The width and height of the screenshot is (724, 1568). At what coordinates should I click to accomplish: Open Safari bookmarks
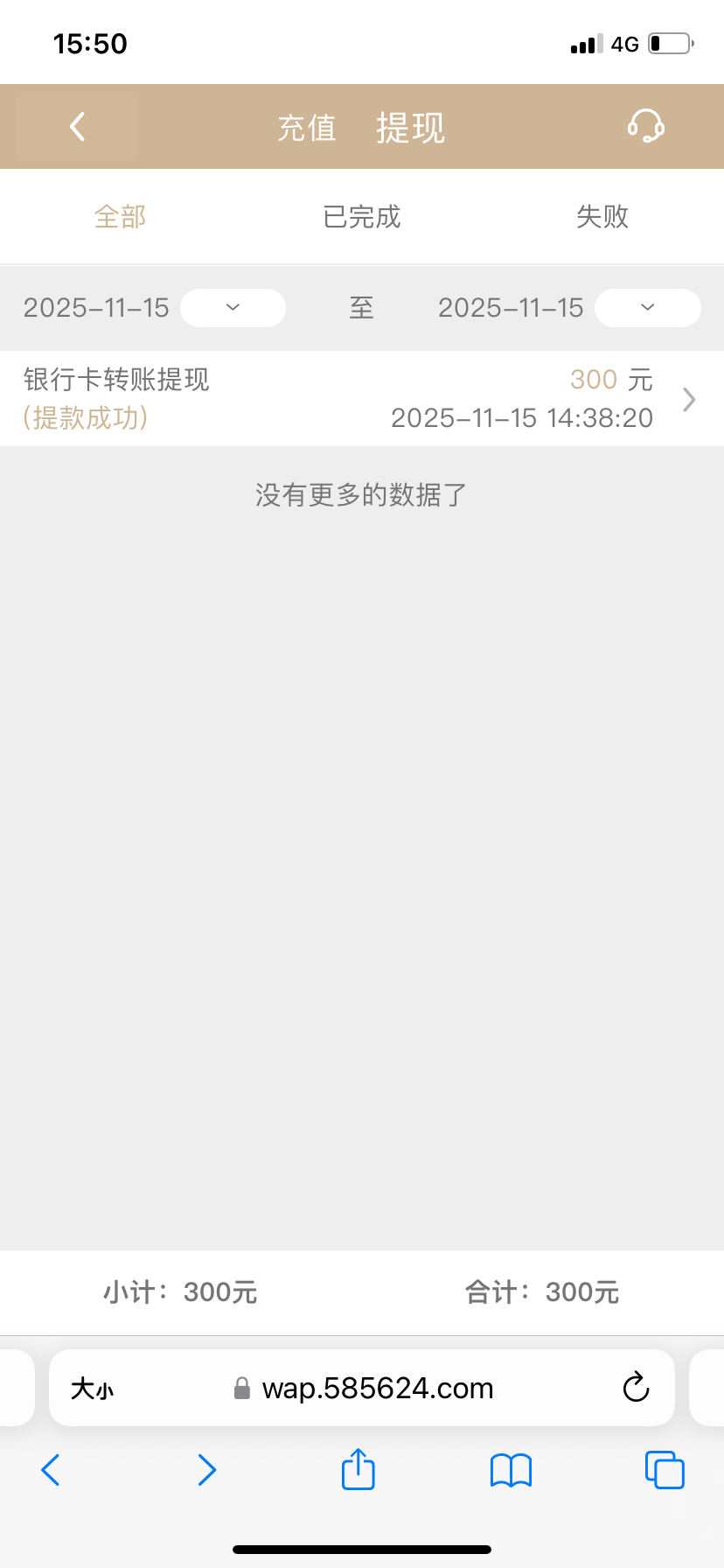pyautogui.click(x=512, y=1470)
